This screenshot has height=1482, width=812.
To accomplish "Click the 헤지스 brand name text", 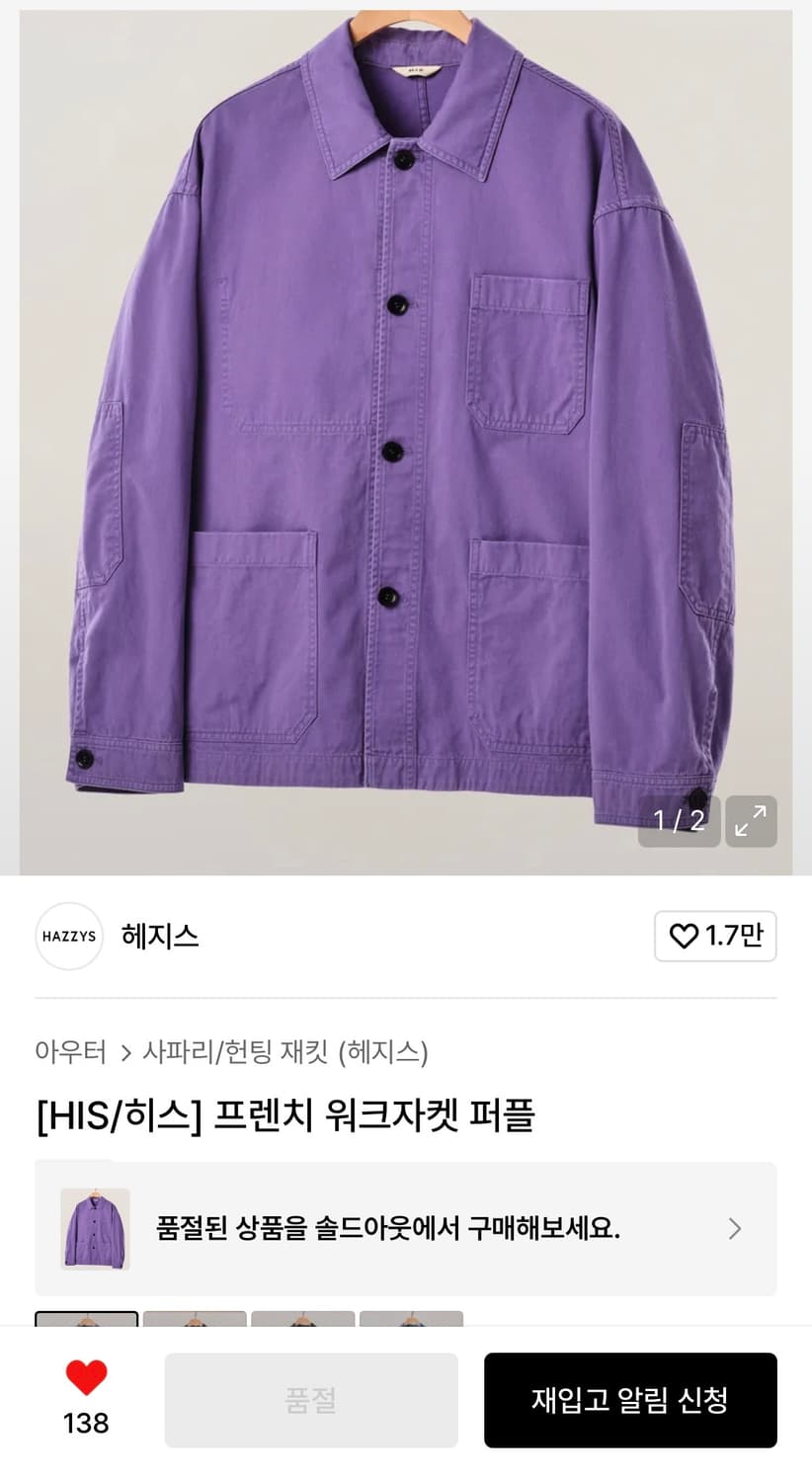I will [160, 936].
